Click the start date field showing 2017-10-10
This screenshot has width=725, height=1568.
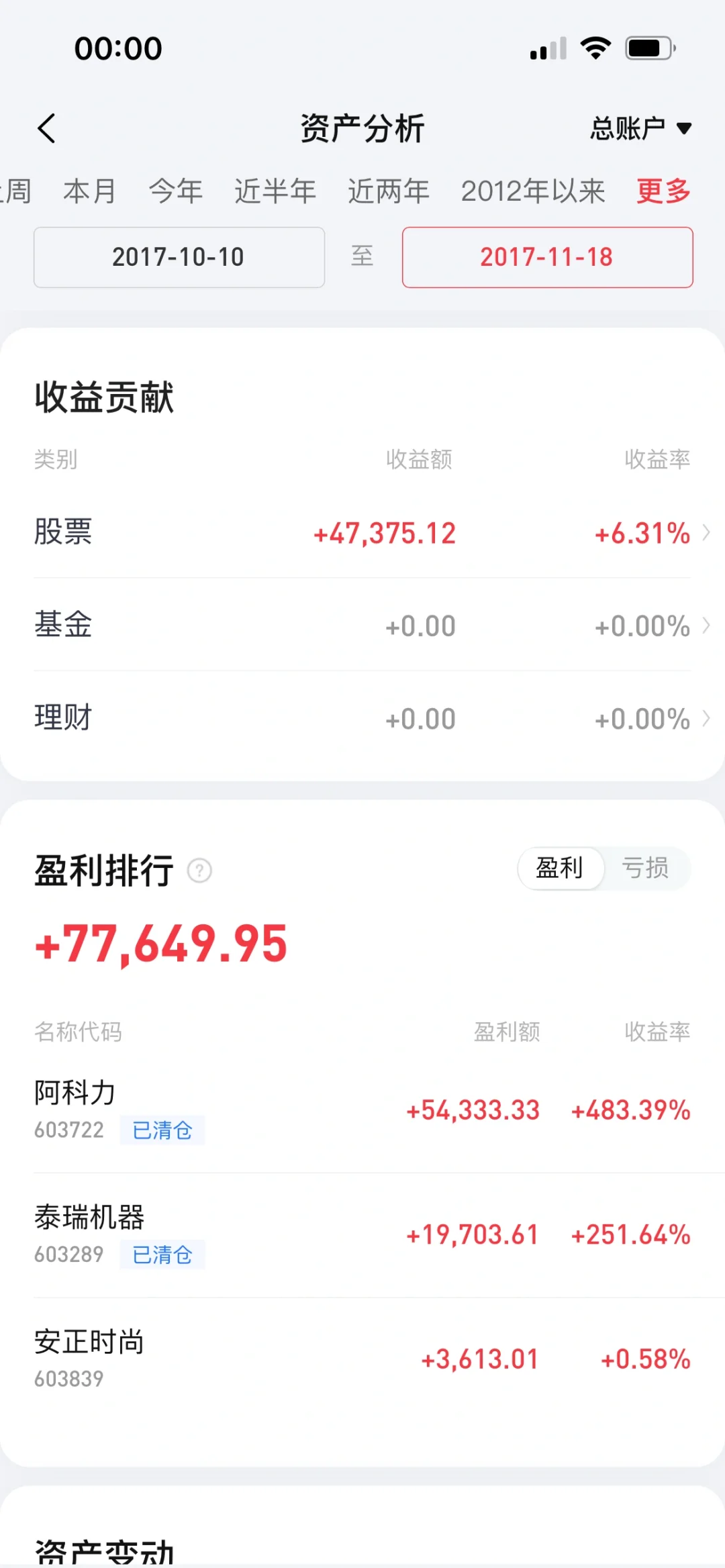pyautogui.click(x=179, y=257)
